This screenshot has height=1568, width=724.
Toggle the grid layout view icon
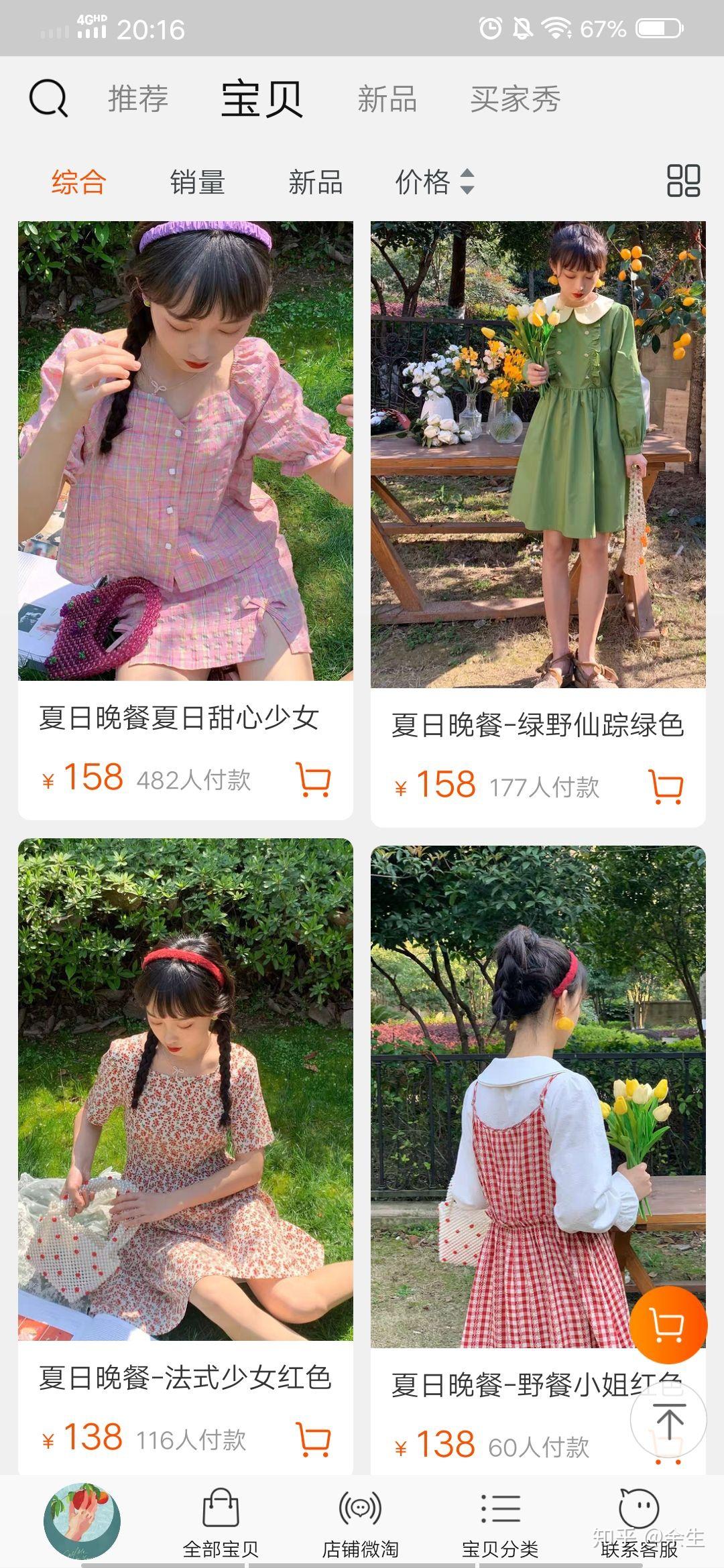click(x=683, y=181)
